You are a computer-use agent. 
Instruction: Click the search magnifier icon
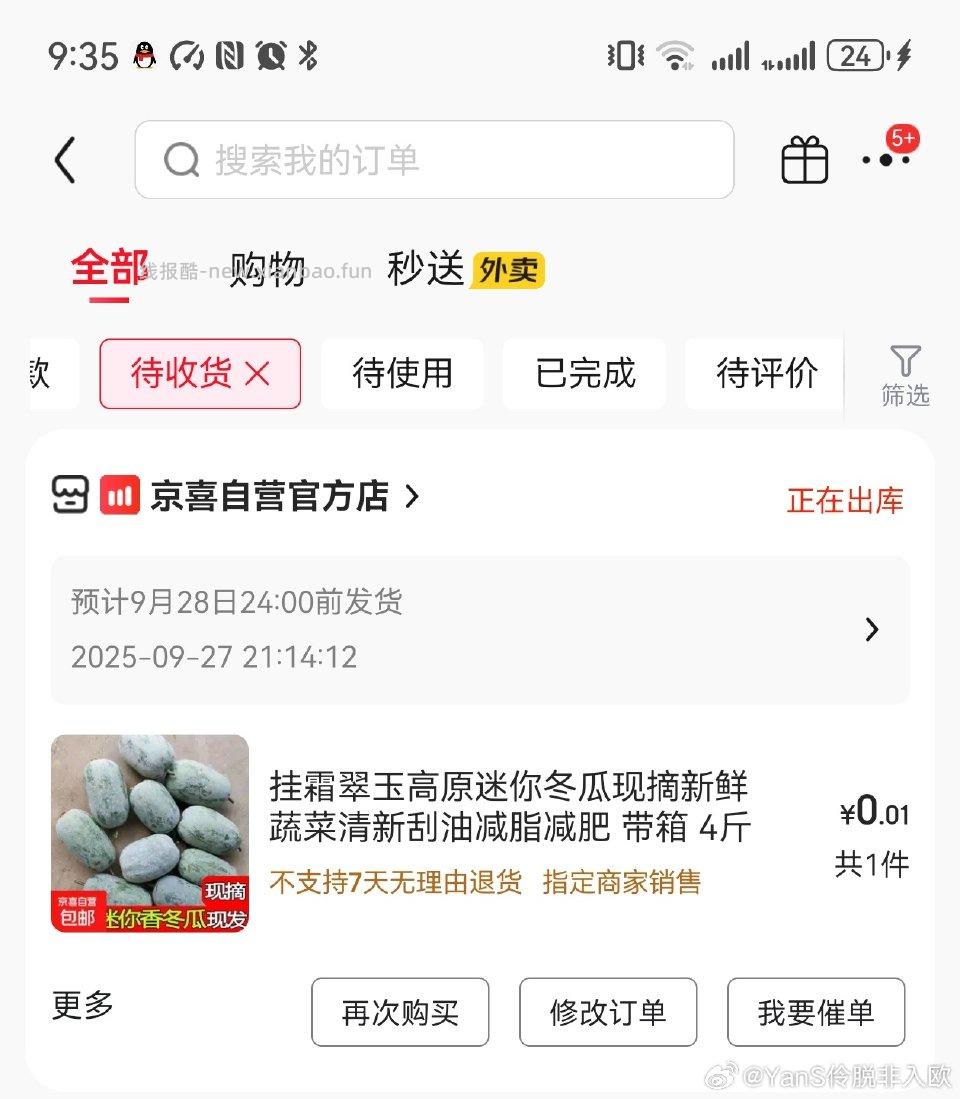[180, 160]
